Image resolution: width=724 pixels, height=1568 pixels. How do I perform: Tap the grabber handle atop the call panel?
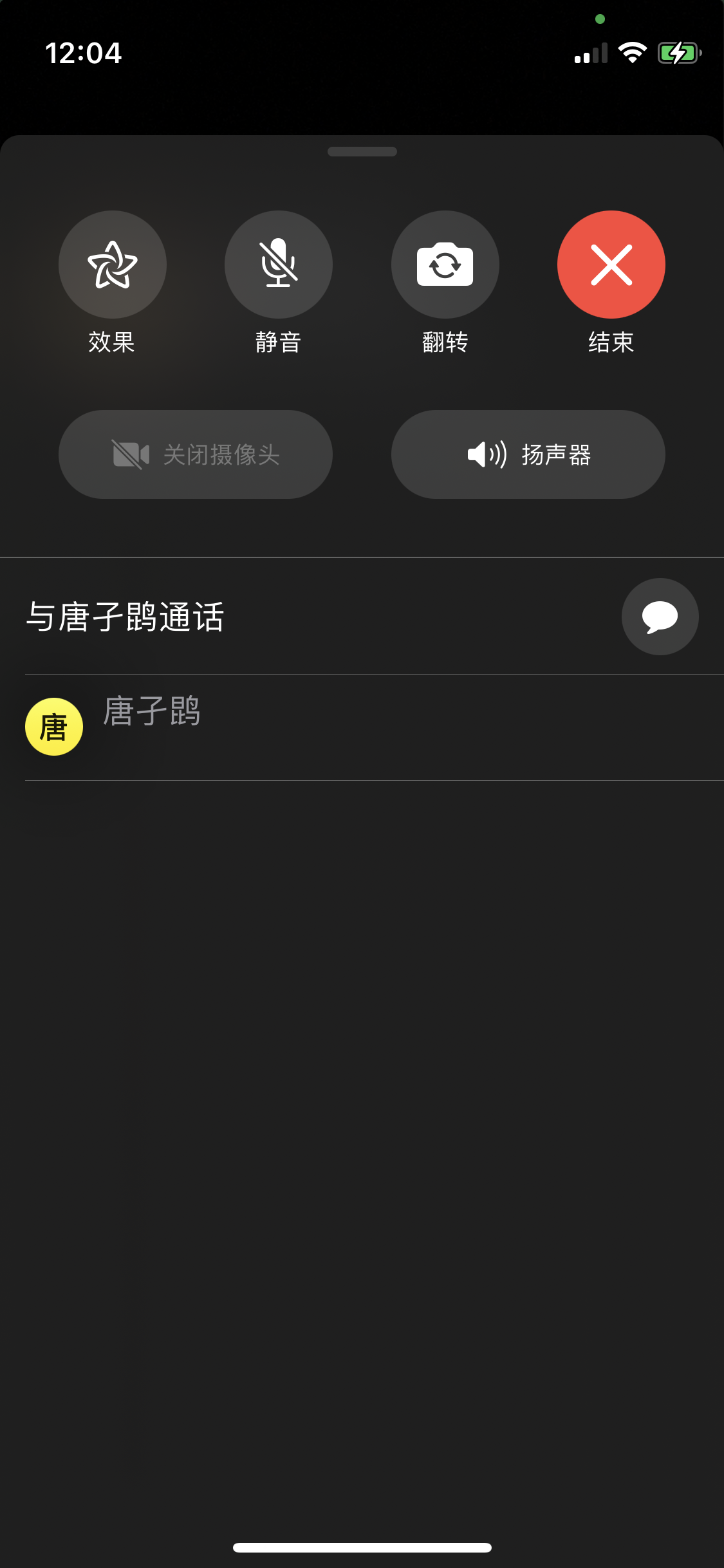pos(362,152)
